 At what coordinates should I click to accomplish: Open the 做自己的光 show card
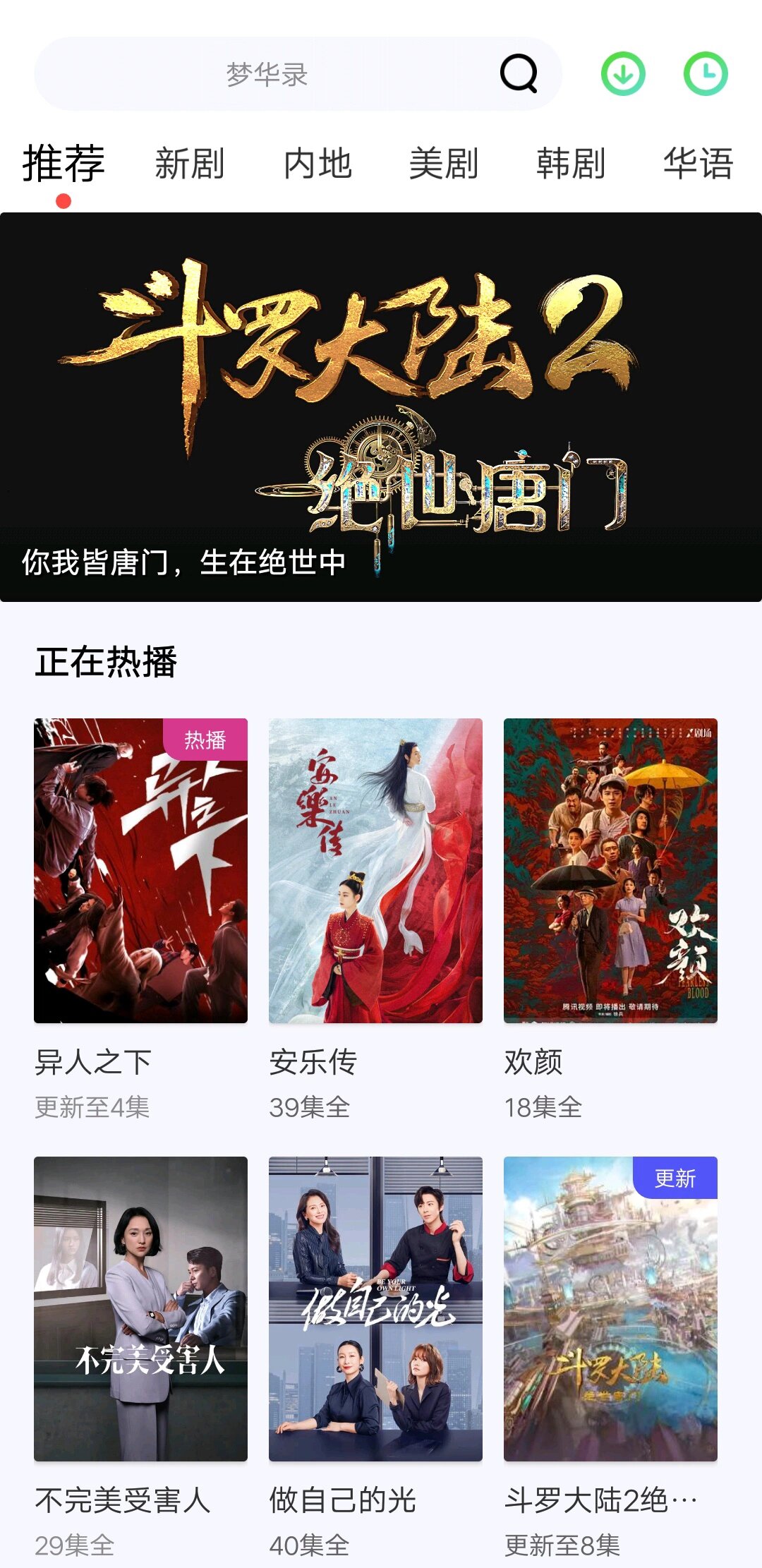[x=375, y=1309]
